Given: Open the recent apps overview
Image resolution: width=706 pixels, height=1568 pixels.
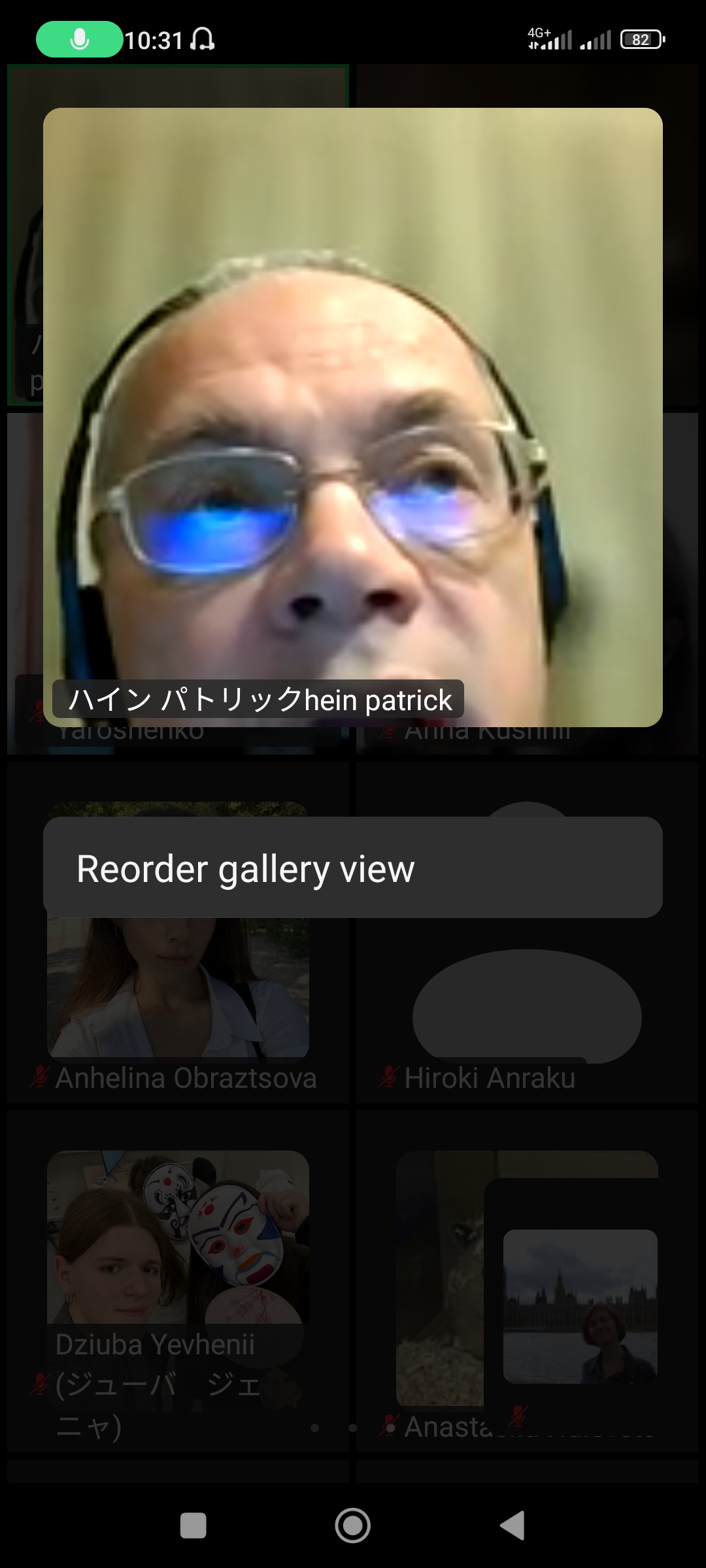Looking at the screenshot, I should 193,1526.
